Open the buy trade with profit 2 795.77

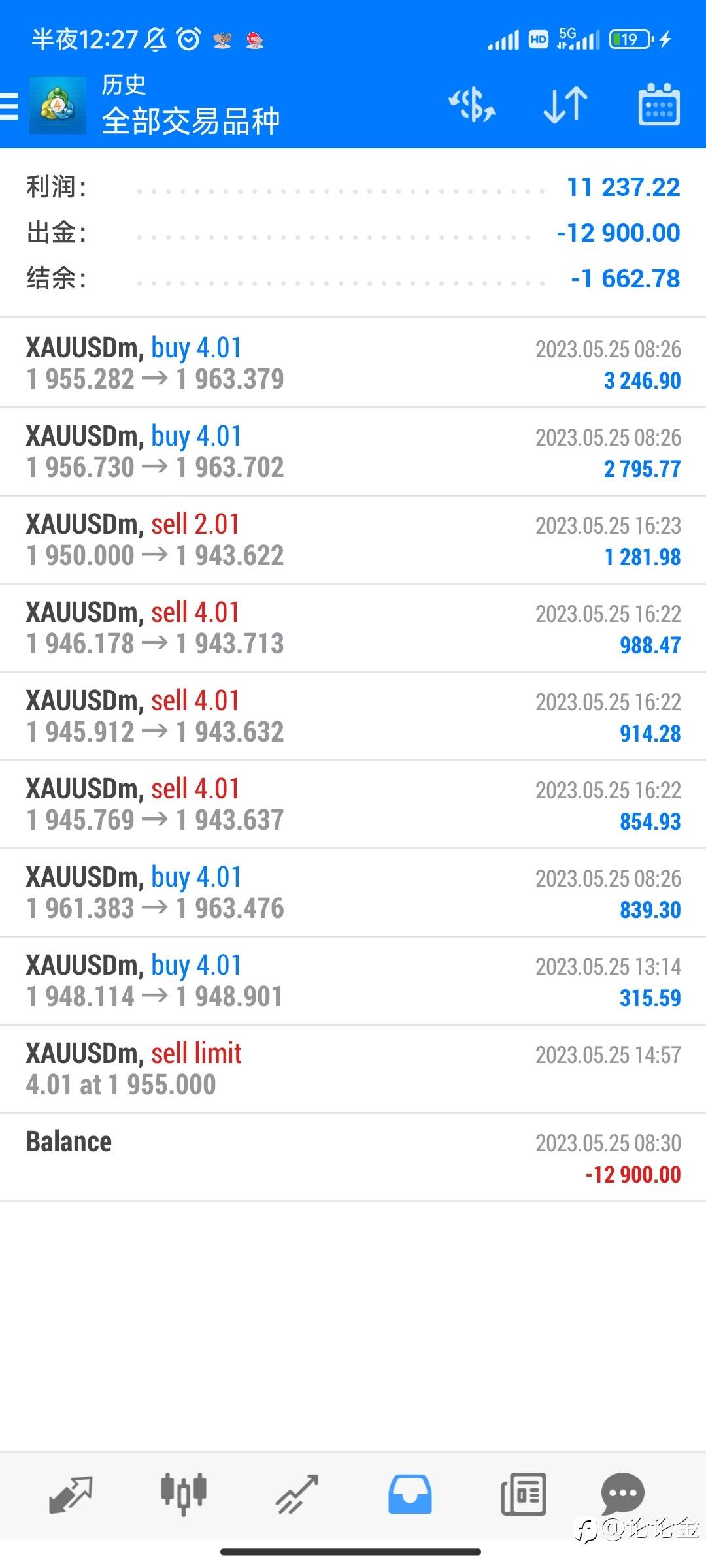[x=353, y=451]
